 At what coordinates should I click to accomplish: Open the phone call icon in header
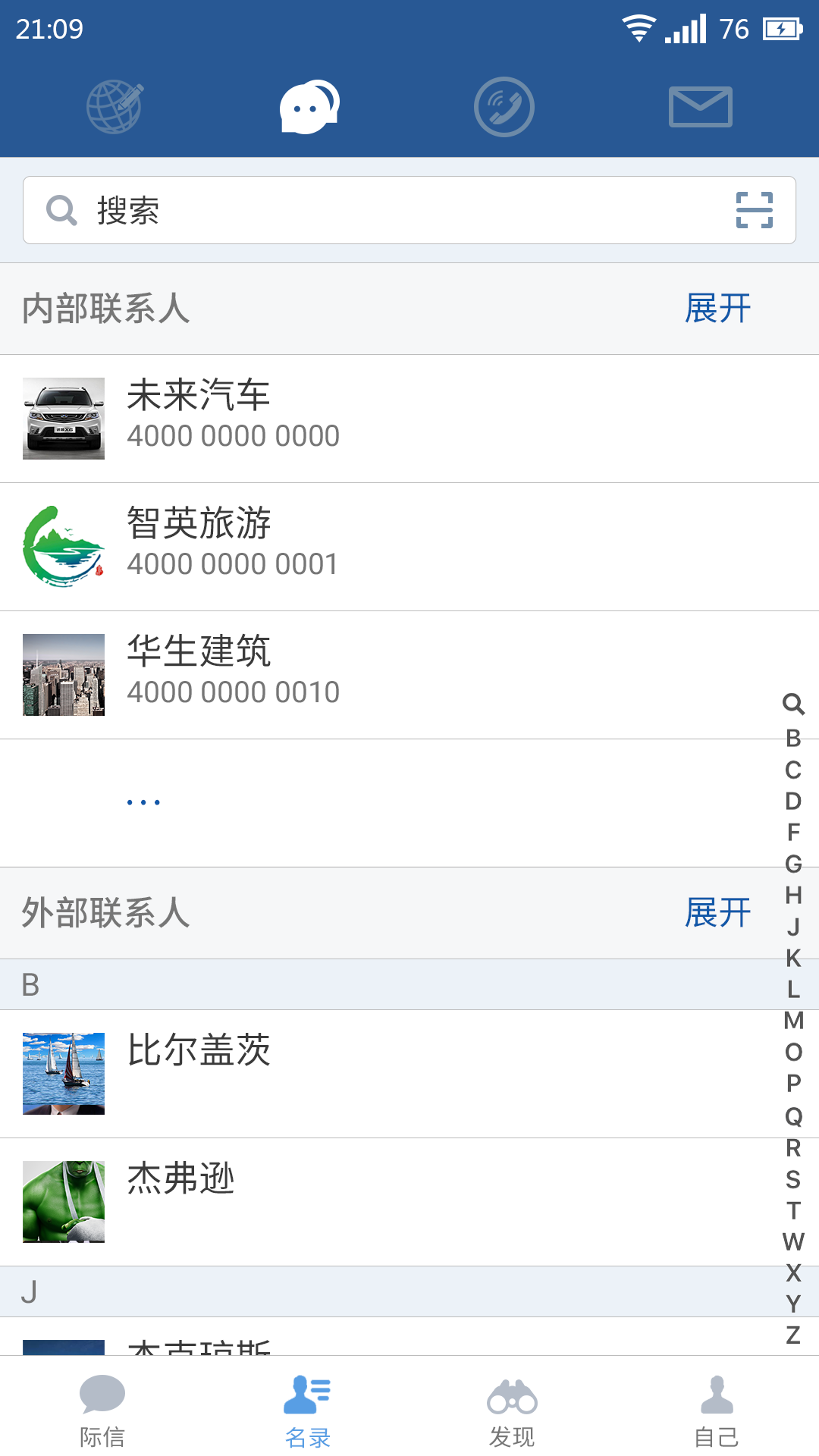pyautogui.click(x=504, y=107)
